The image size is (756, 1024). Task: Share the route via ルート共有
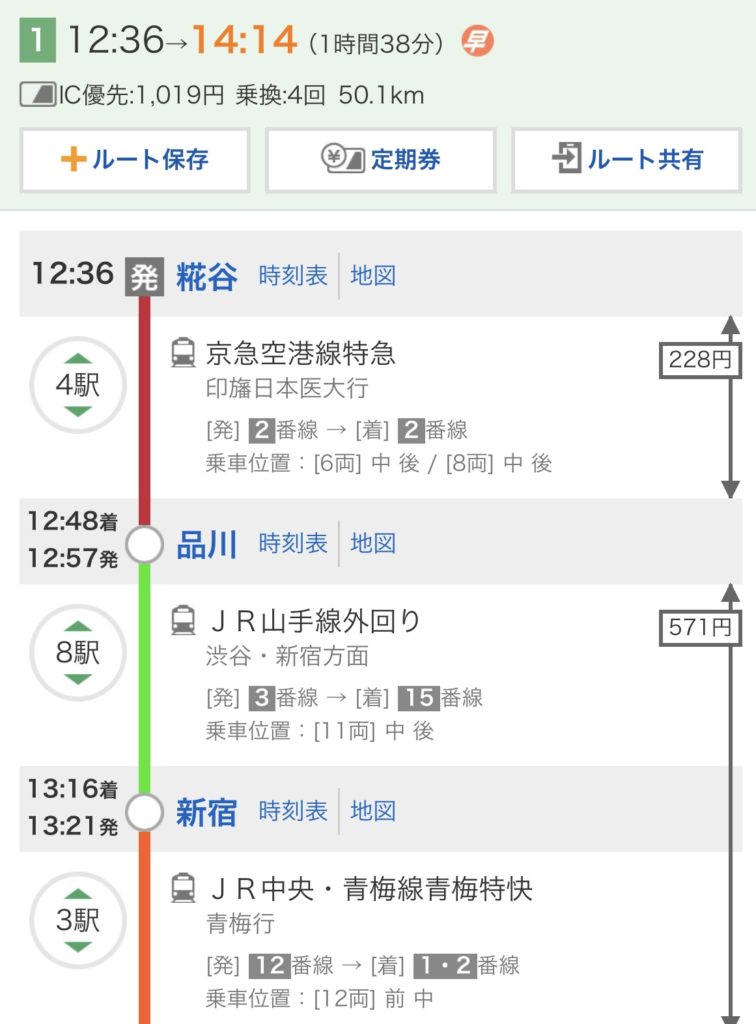627,160
